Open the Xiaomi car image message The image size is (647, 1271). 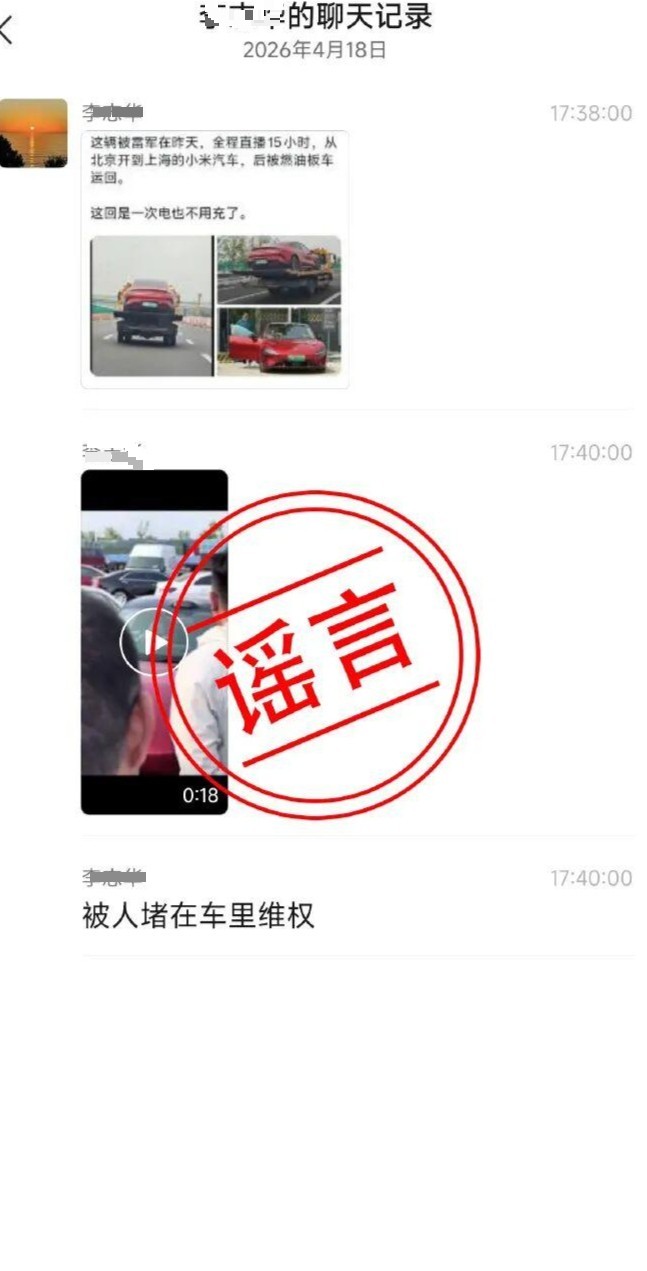click(x=215, y=259)
